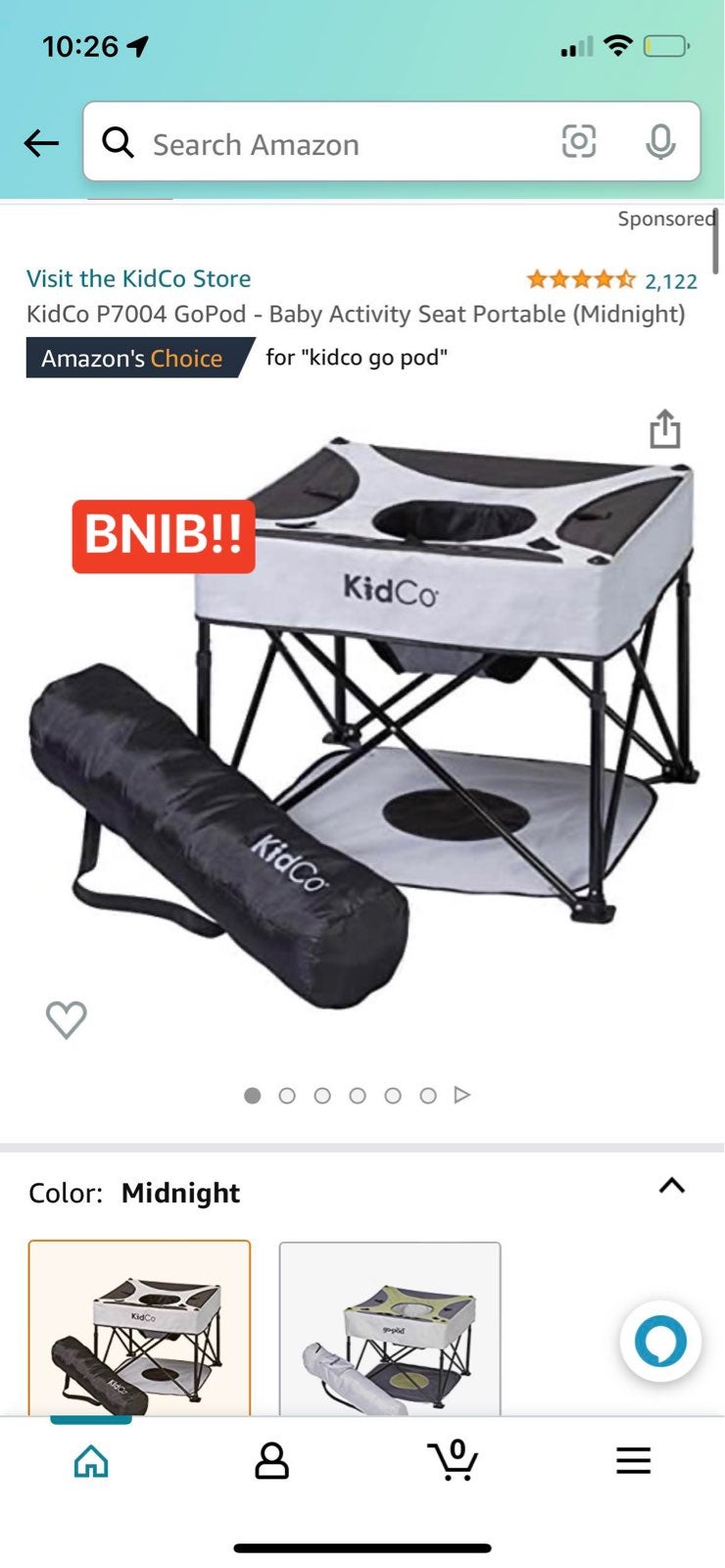Share this KidCo GoPod product
The height and width of the screenshot is (1568, 725).
(x=665, y=429)
